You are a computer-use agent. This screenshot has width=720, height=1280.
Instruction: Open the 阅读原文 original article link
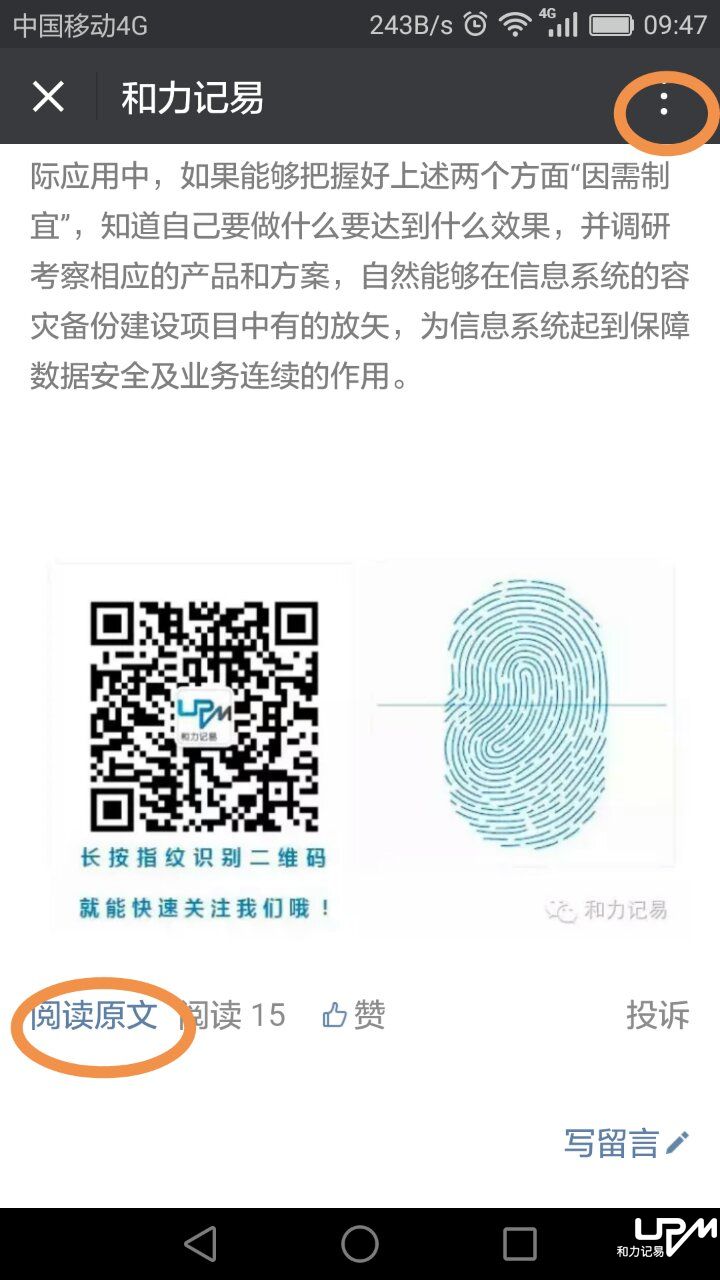94,1015
